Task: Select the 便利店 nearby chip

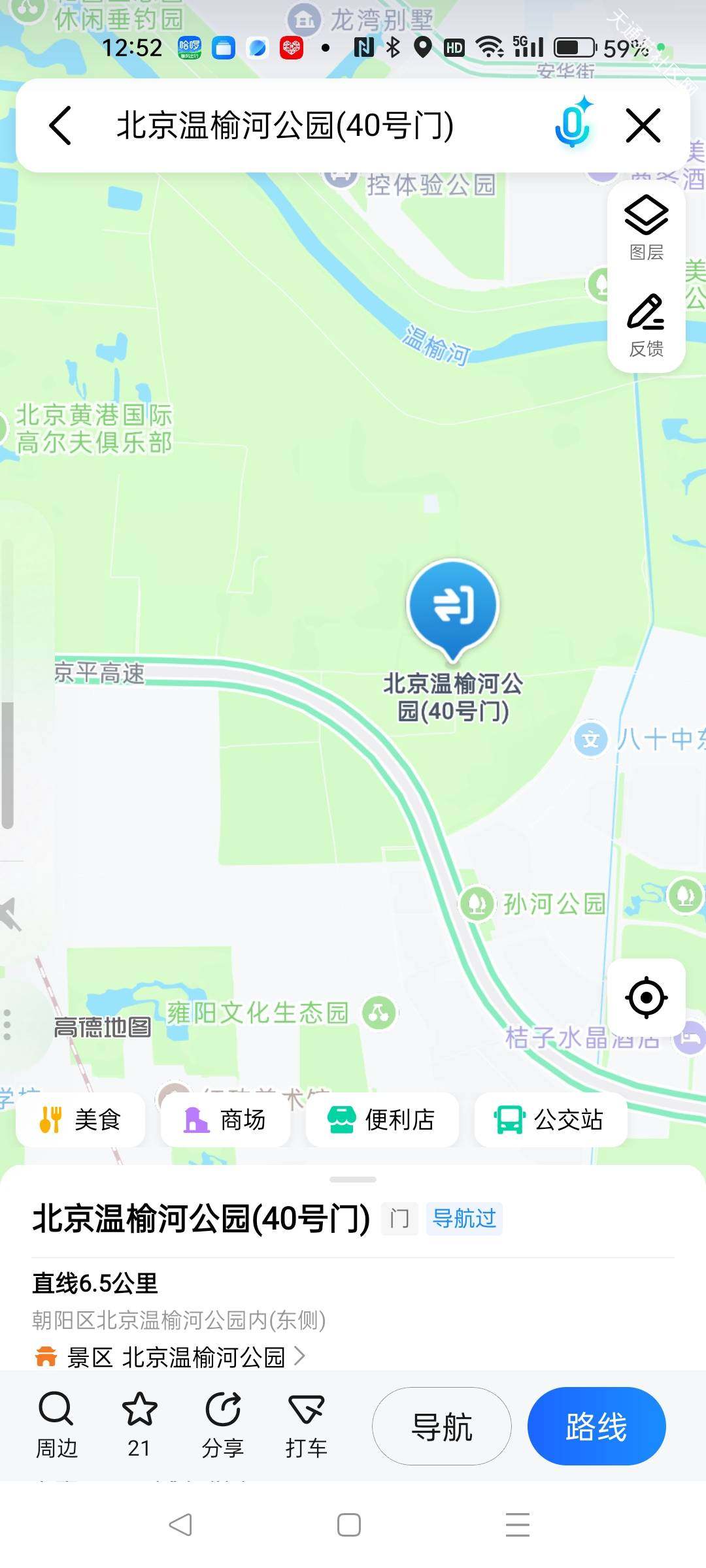Action: point(382,1120)
